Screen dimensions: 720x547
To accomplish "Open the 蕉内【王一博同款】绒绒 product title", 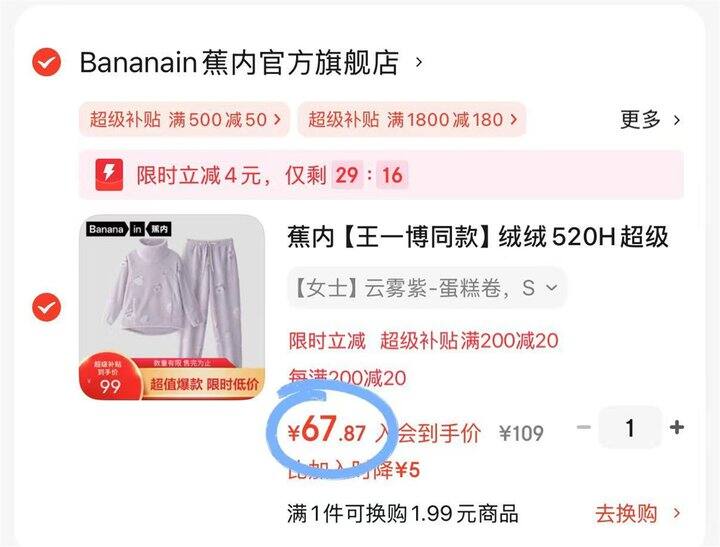I will pyautogui.click(x=478, y=238).
